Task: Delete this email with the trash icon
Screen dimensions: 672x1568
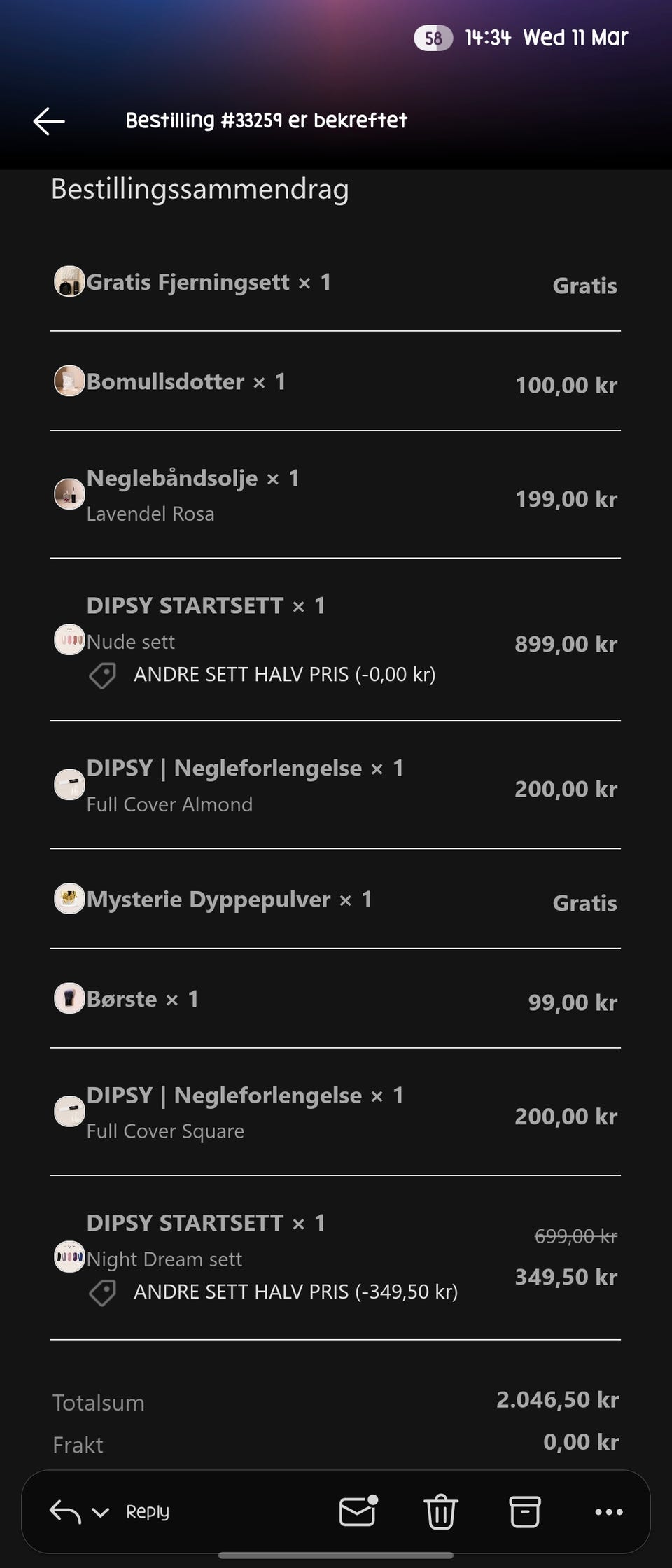Action: [441, 1511]
